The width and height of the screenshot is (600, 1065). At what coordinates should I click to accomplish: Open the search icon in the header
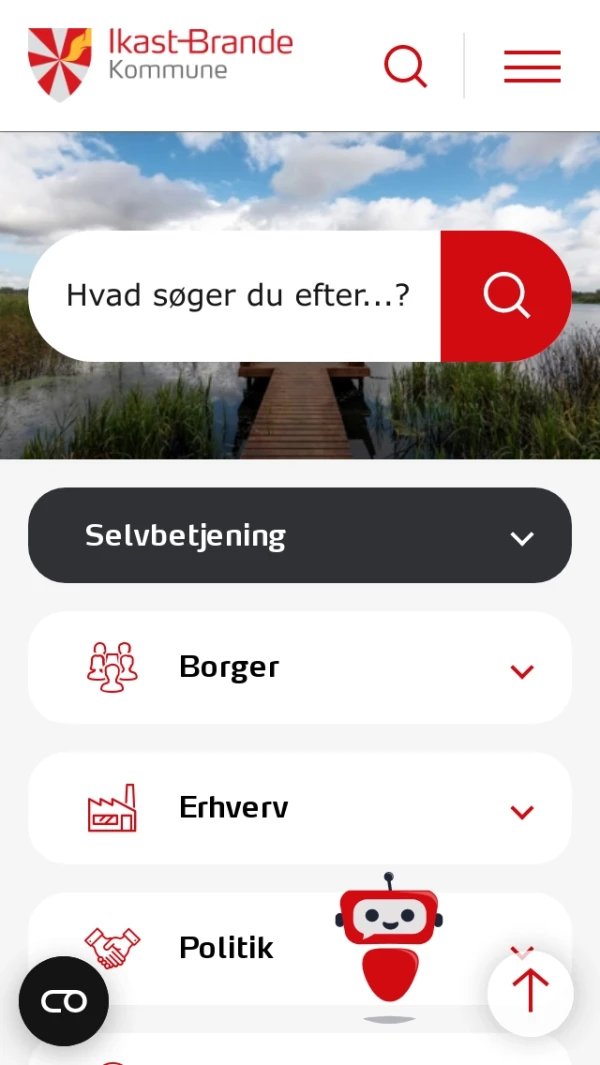pos(405,66)
